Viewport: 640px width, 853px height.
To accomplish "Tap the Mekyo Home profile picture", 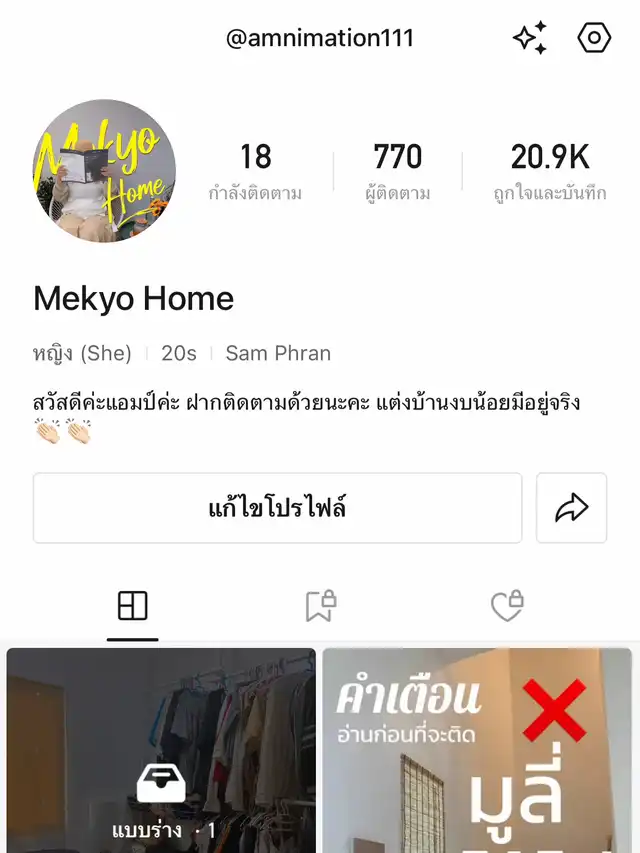I will pyautogui.click(x=104, y=171).
